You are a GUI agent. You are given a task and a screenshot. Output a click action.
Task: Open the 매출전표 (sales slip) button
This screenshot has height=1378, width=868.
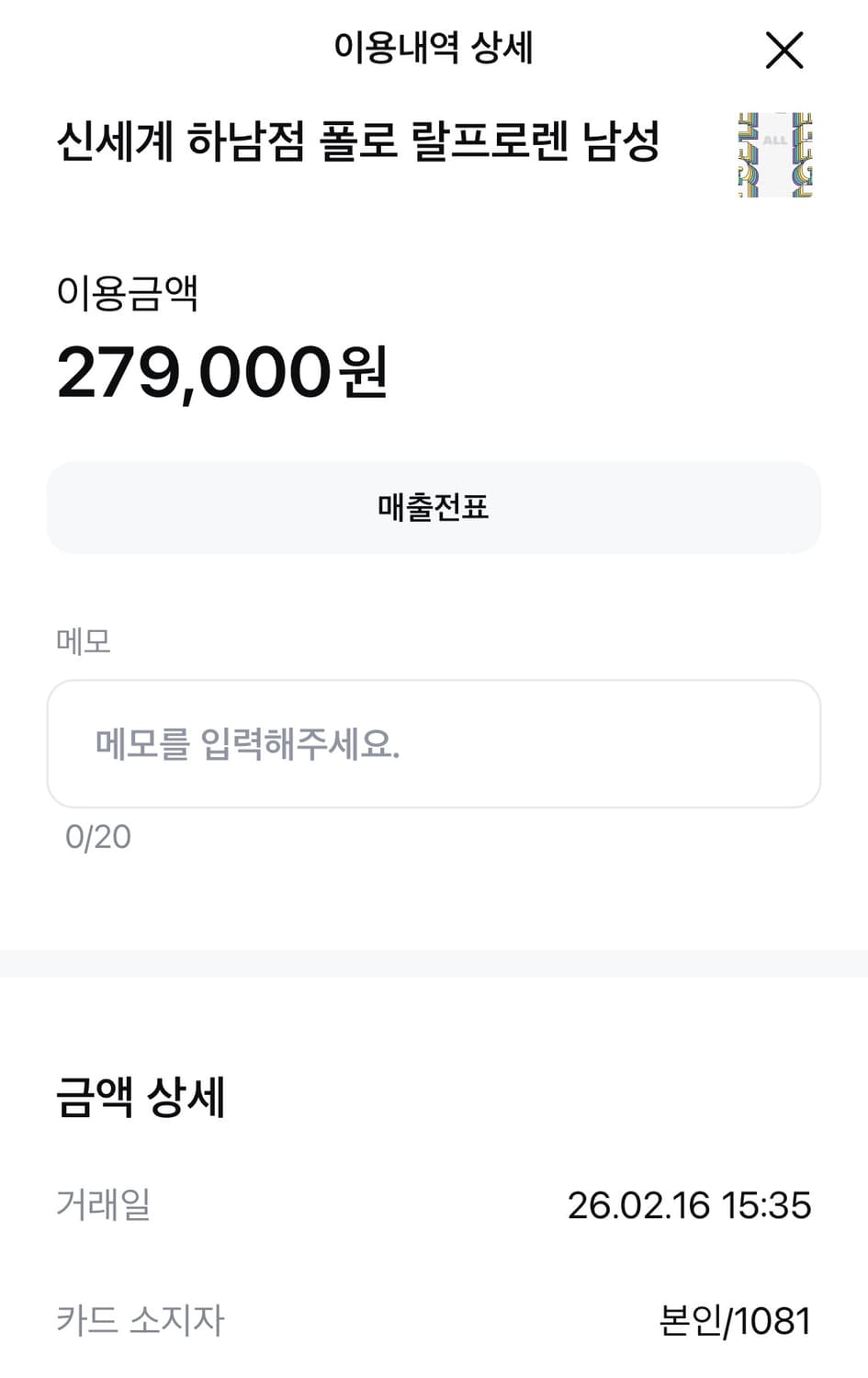[x=434, y=507]
